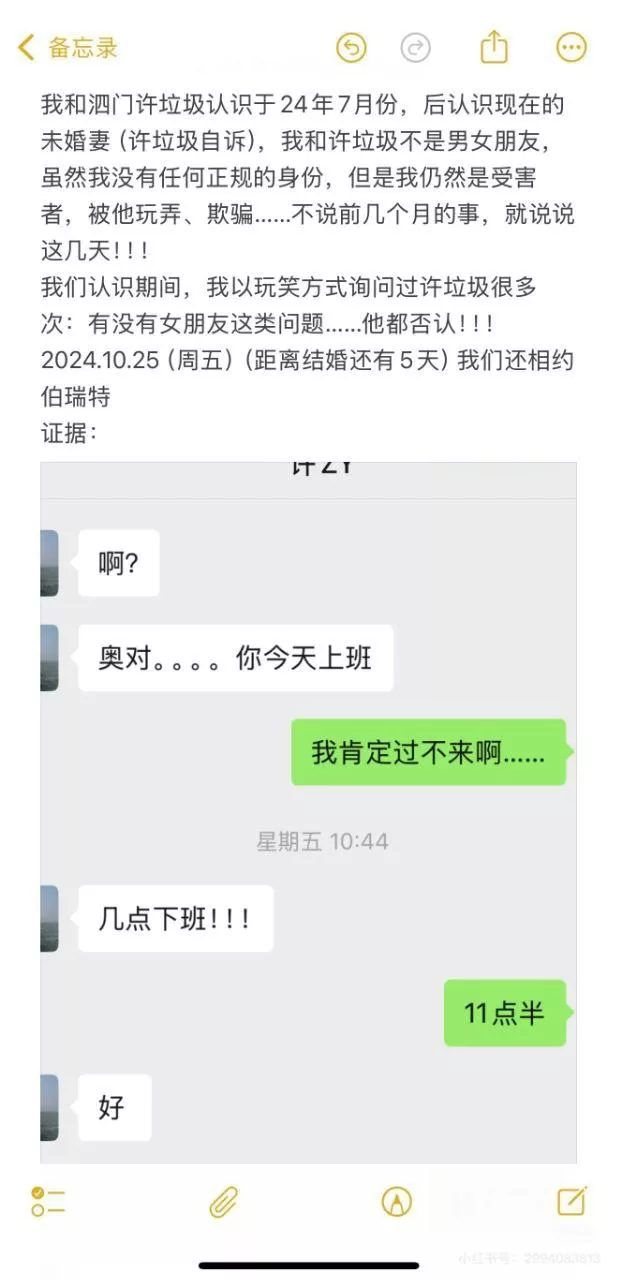Screen dimensions: 618x1280
Task: Redo the last edit
Action: pos(415,47)
